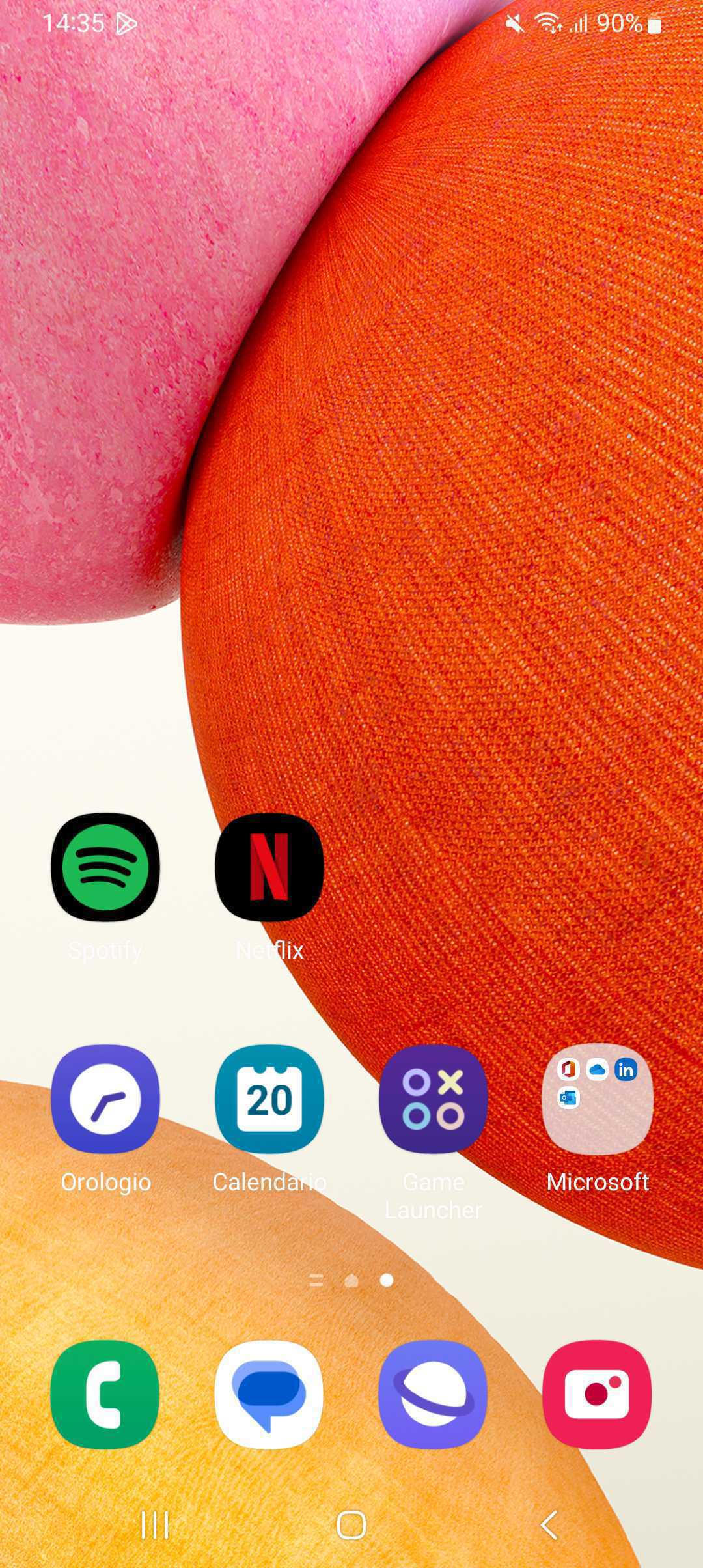Launch Samsung Internet browser
Image resolution: width=703 pixels, height=1568 pixels.
434,1395
